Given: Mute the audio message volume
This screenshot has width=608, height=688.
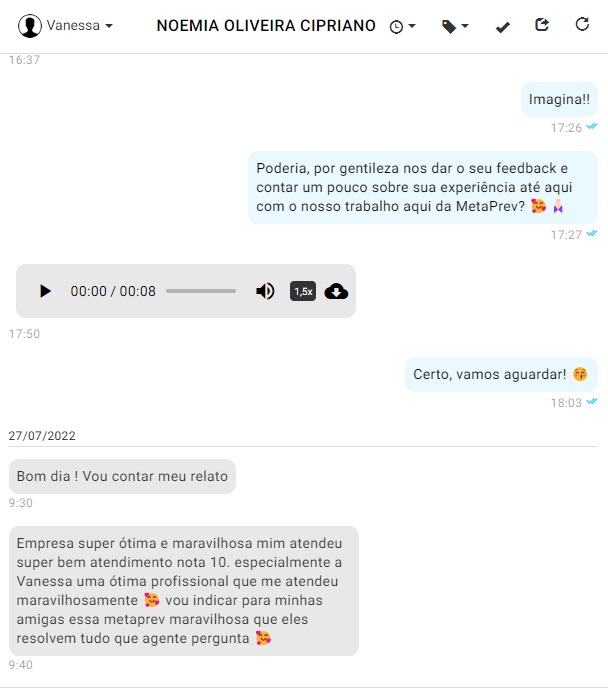Looking at the screenshot, I should [265, 291].
